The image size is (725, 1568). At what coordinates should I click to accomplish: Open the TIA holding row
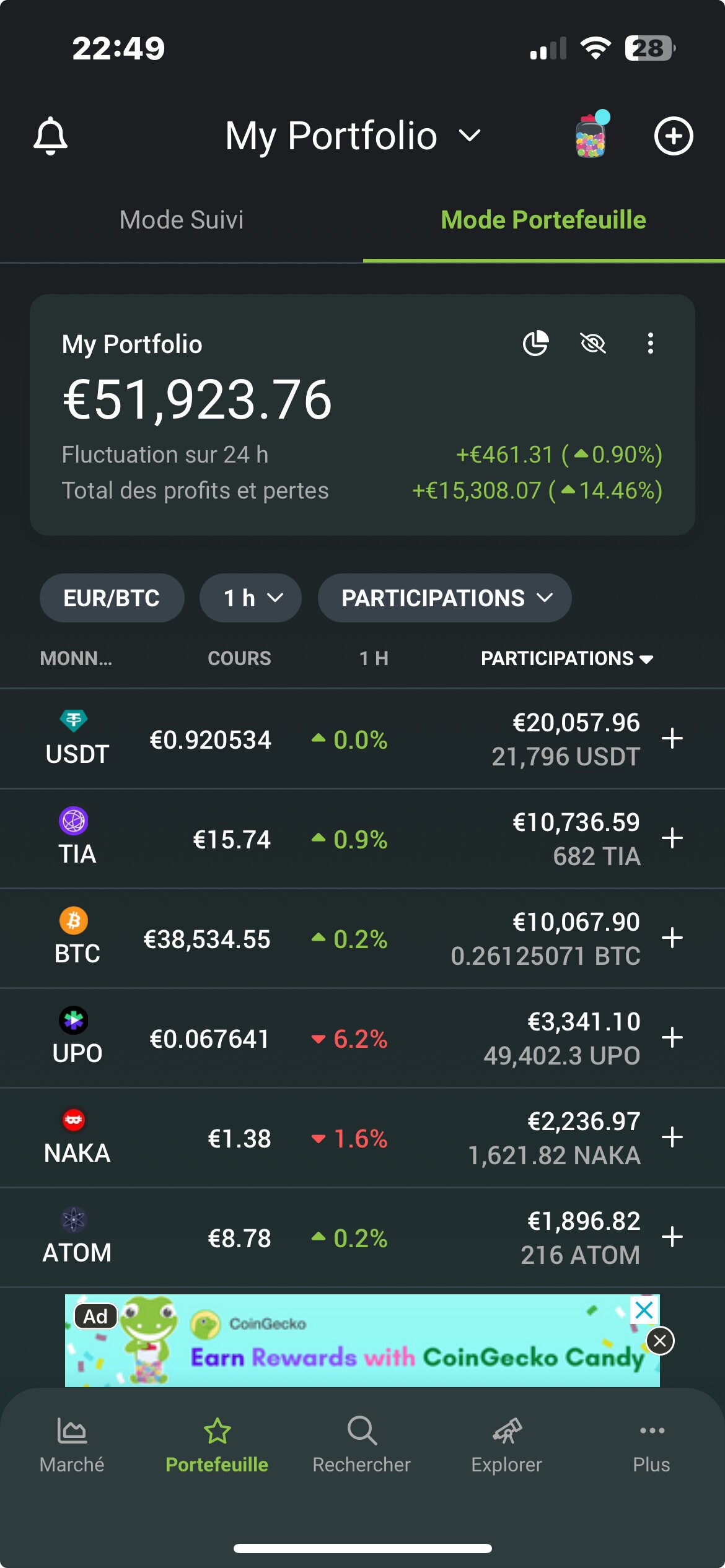tap(362, 838)
